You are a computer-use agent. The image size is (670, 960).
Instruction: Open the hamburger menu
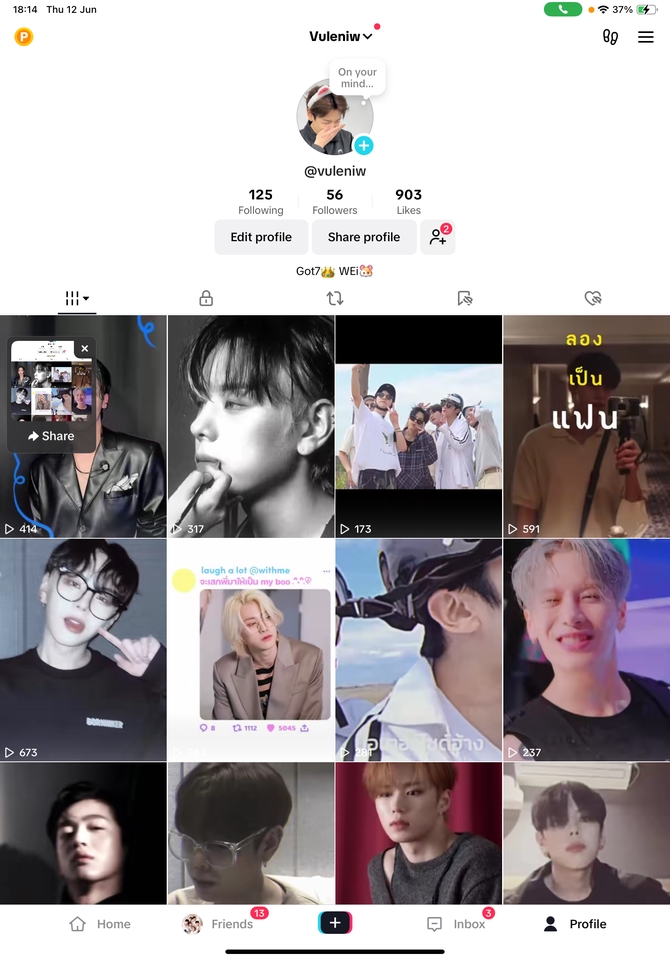click(x=646, y=37)
